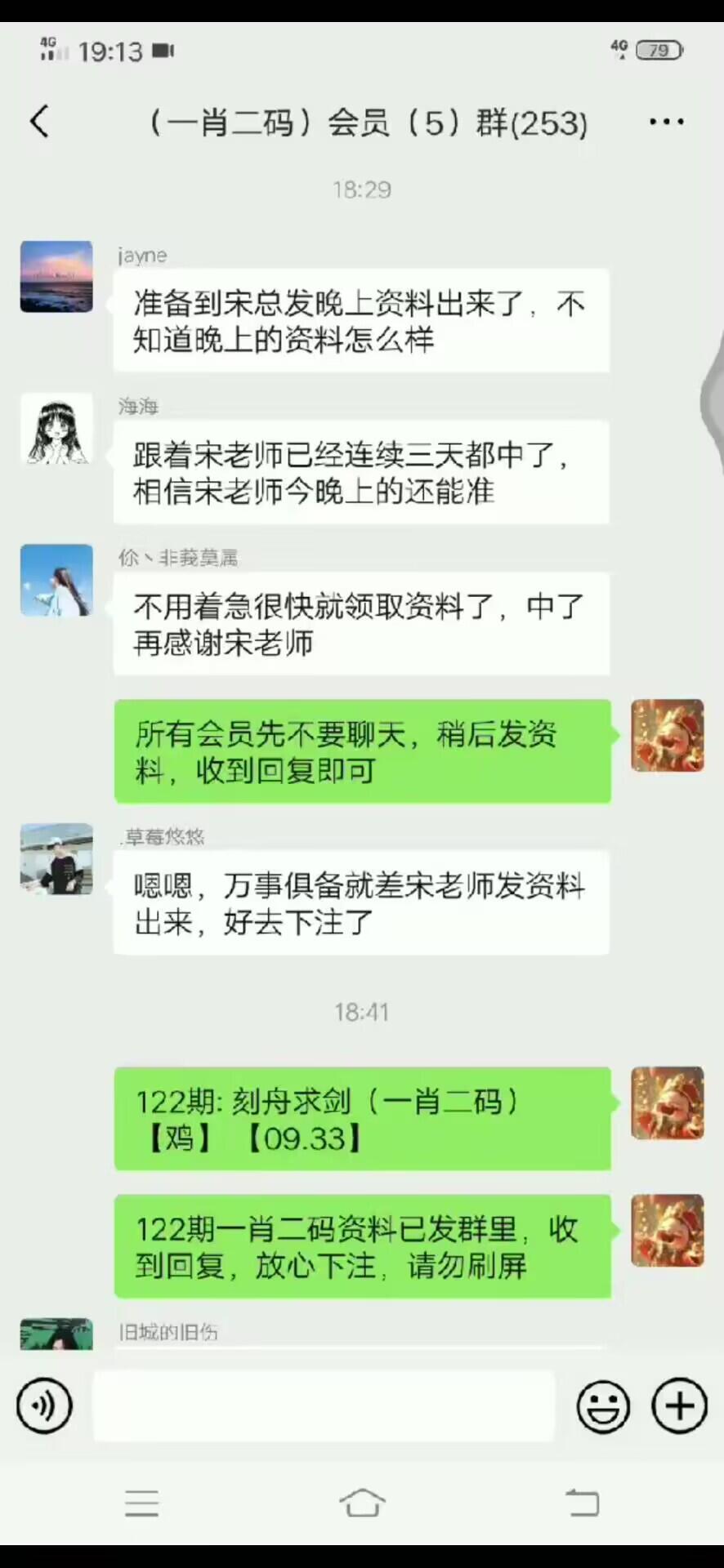
Task: Open 海海's profile avatar
Action: click(56, 429)
